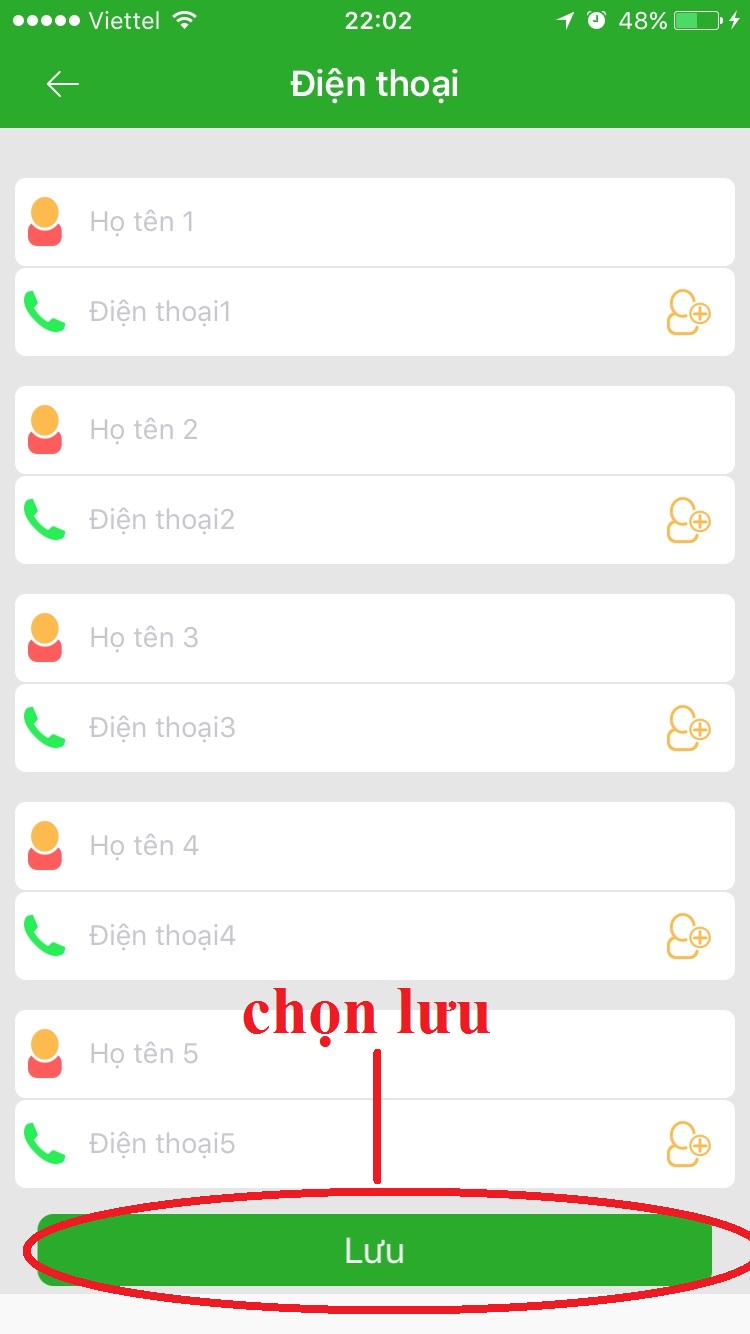750x1334 pixels.
Task: Tap the Họ tên 3 name field
Action: 375,638
